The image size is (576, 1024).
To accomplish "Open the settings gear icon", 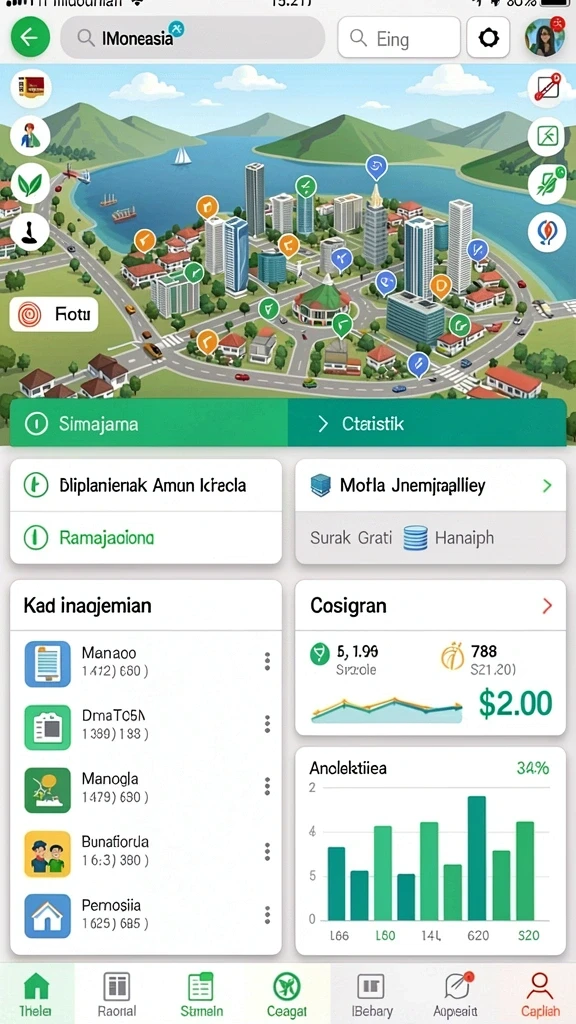I will click(488, 38).
